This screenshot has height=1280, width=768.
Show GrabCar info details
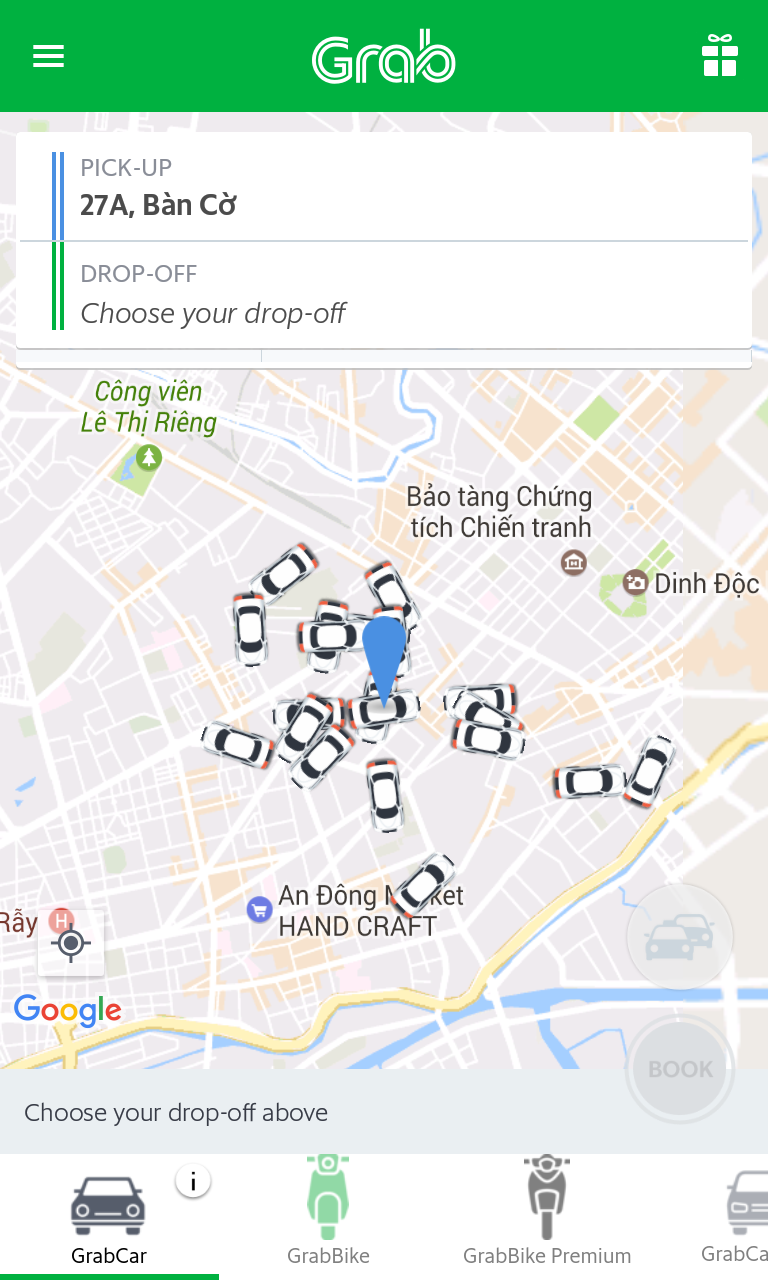pos(193,1182)
